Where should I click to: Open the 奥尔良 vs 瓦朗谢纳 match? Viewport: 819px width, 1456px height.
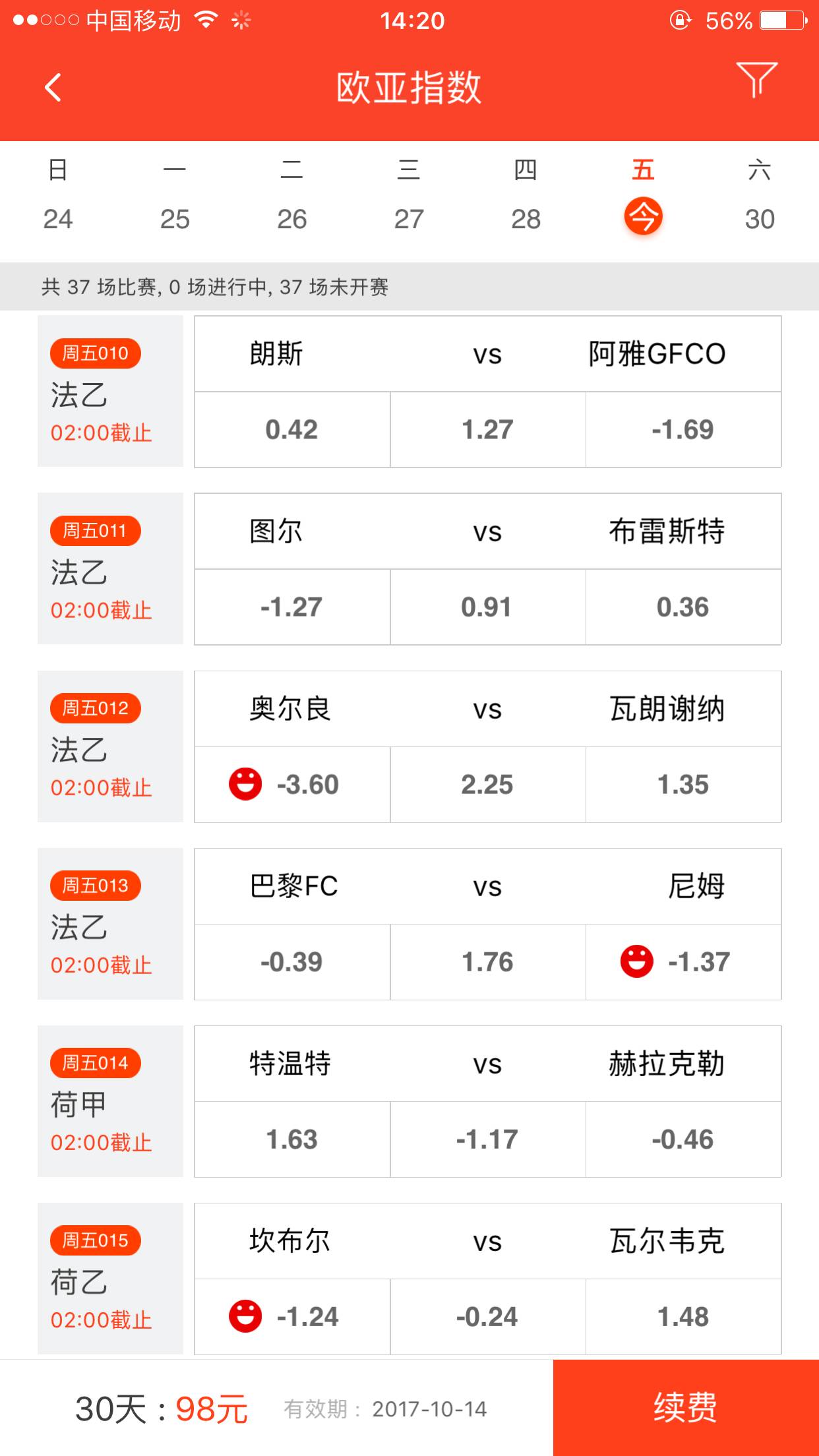[488, 709]
